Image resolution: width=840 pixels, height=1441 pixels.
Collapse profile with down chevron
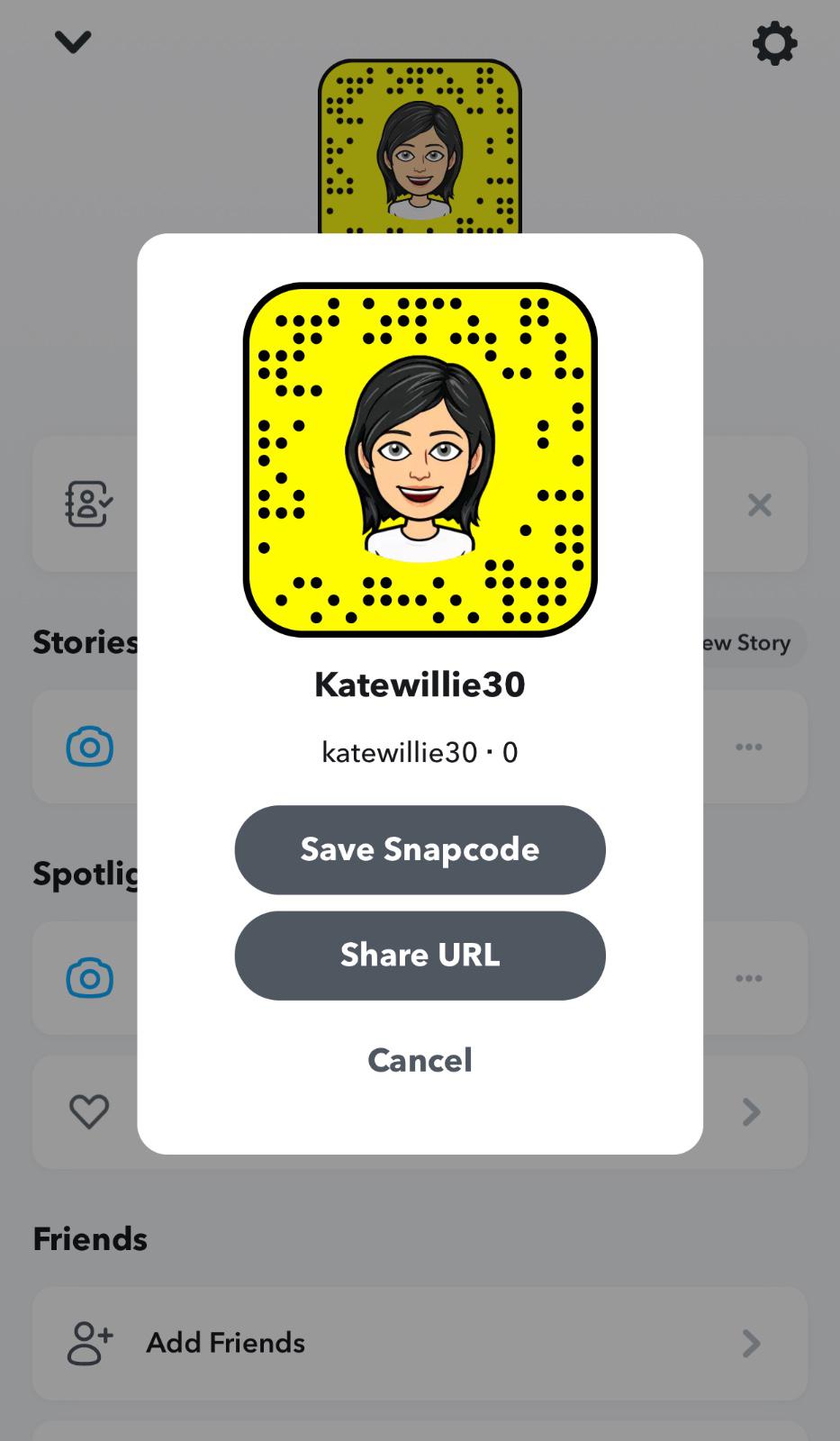point(73,41)
